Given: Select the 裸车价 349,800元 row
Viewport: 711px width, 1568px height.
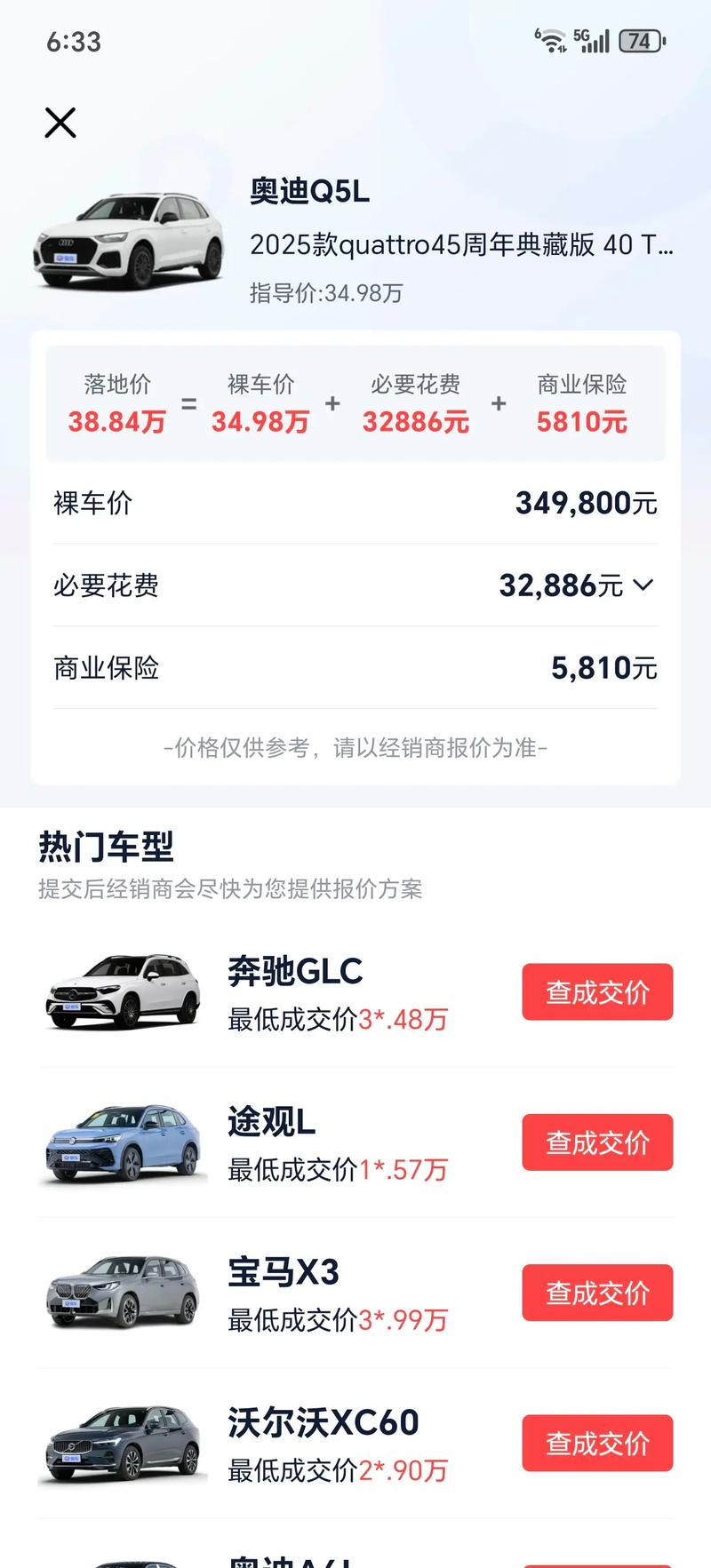Looking at the screenshot, I should point(355,503).
